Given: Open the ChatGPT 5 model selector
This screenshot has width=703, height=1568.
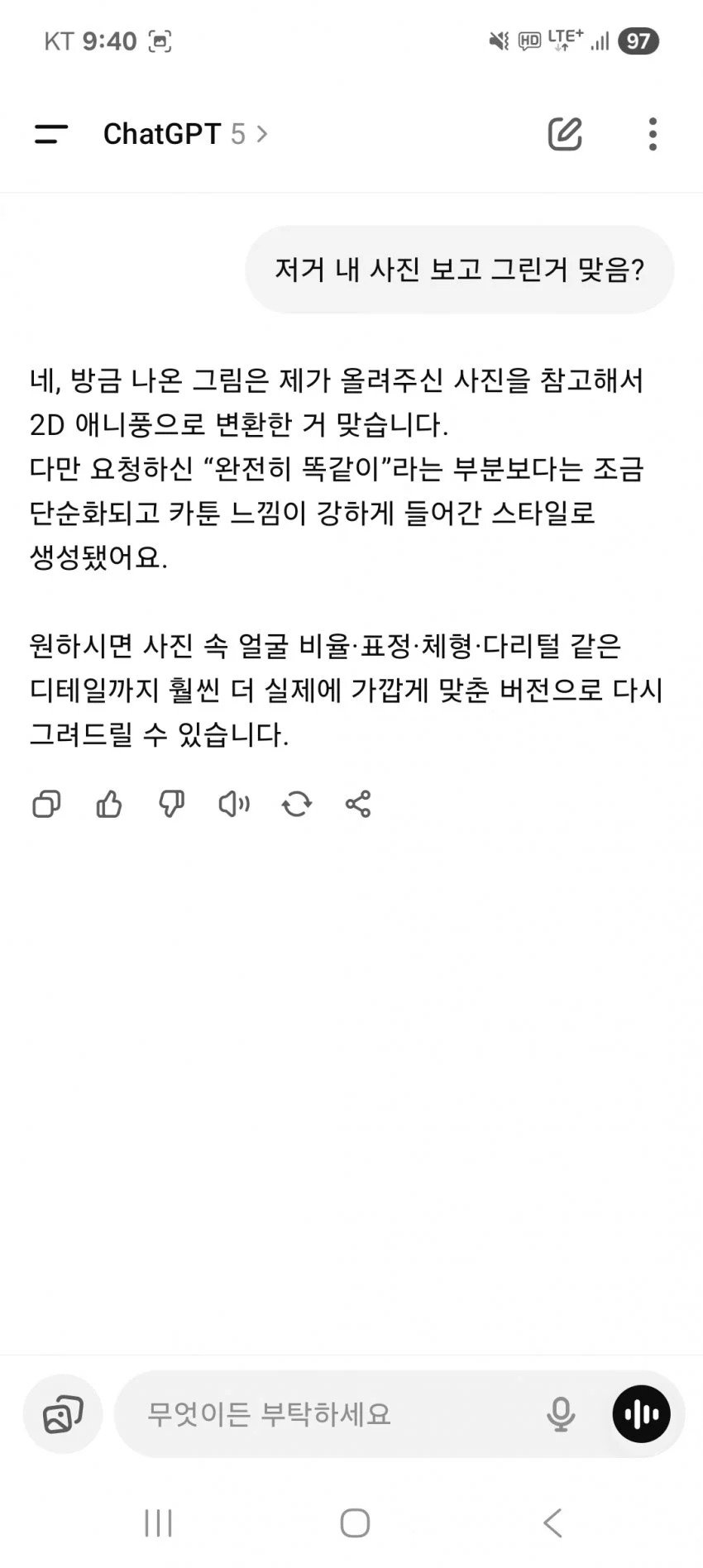Looking at the screenshot, I should click(185, 134).
